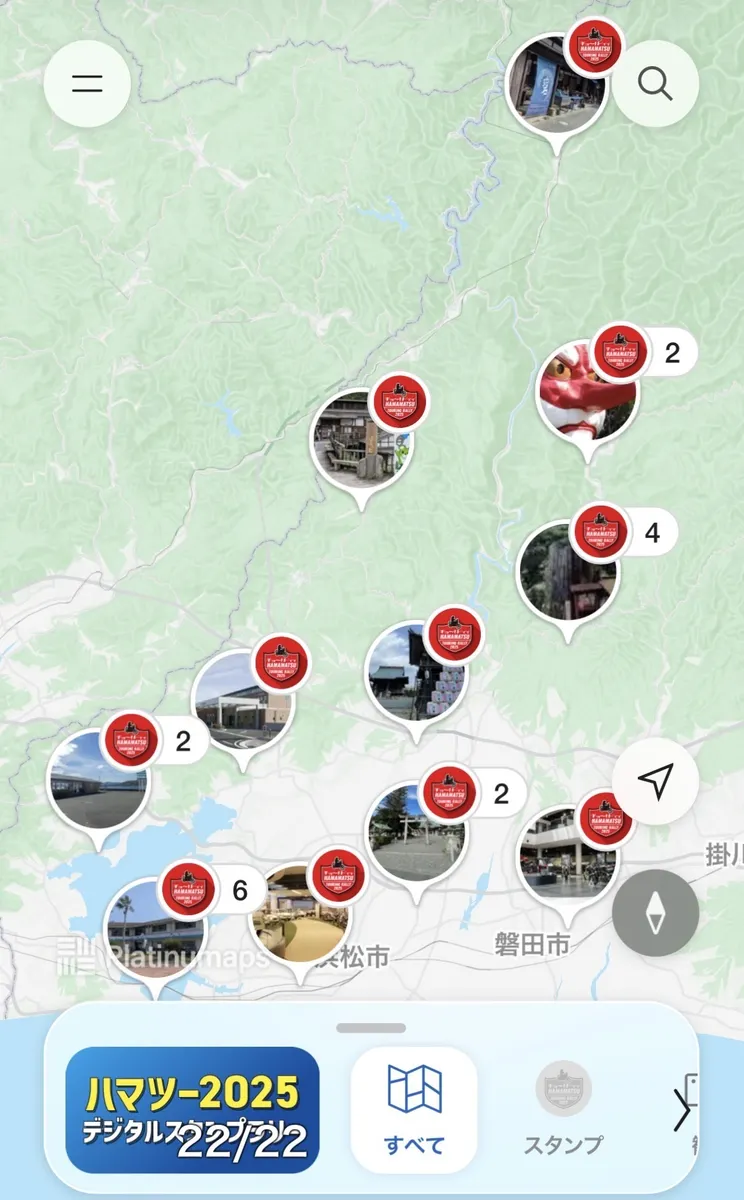This screenshot has width=744, height=1200.
Task: Reset map orientation with the compass
Action: tap(655, 913)
